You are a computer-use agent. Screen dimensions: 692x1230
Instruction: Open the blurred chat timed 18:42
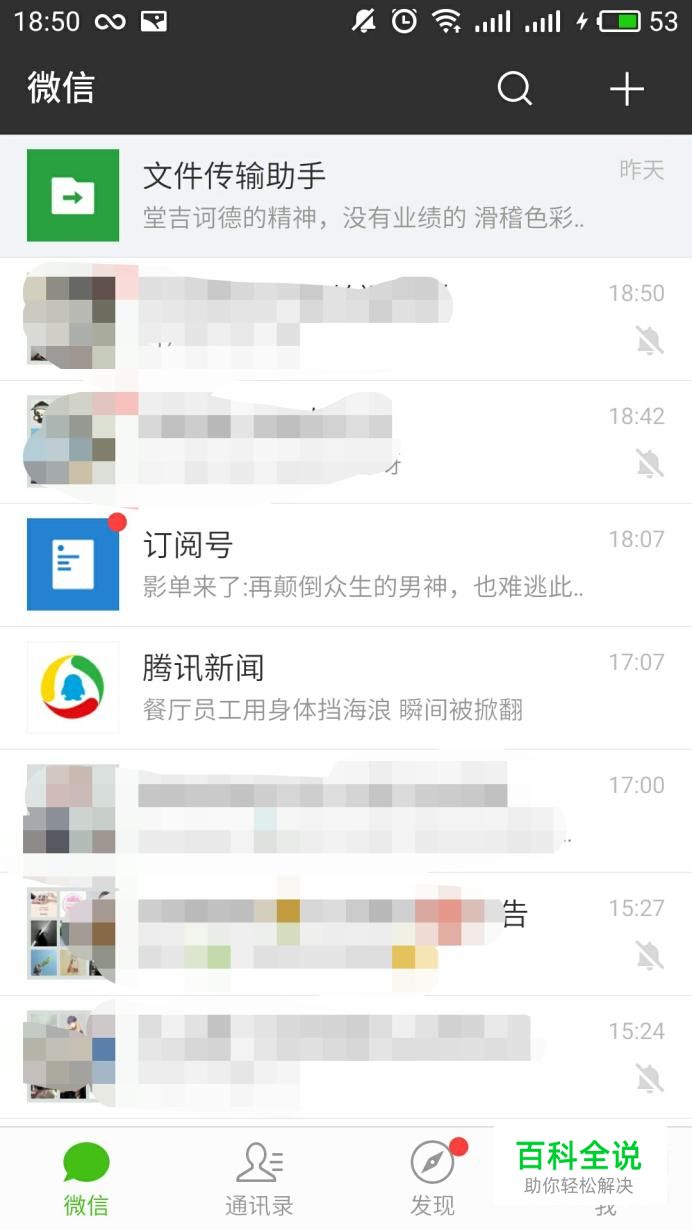tap(346, 442)
